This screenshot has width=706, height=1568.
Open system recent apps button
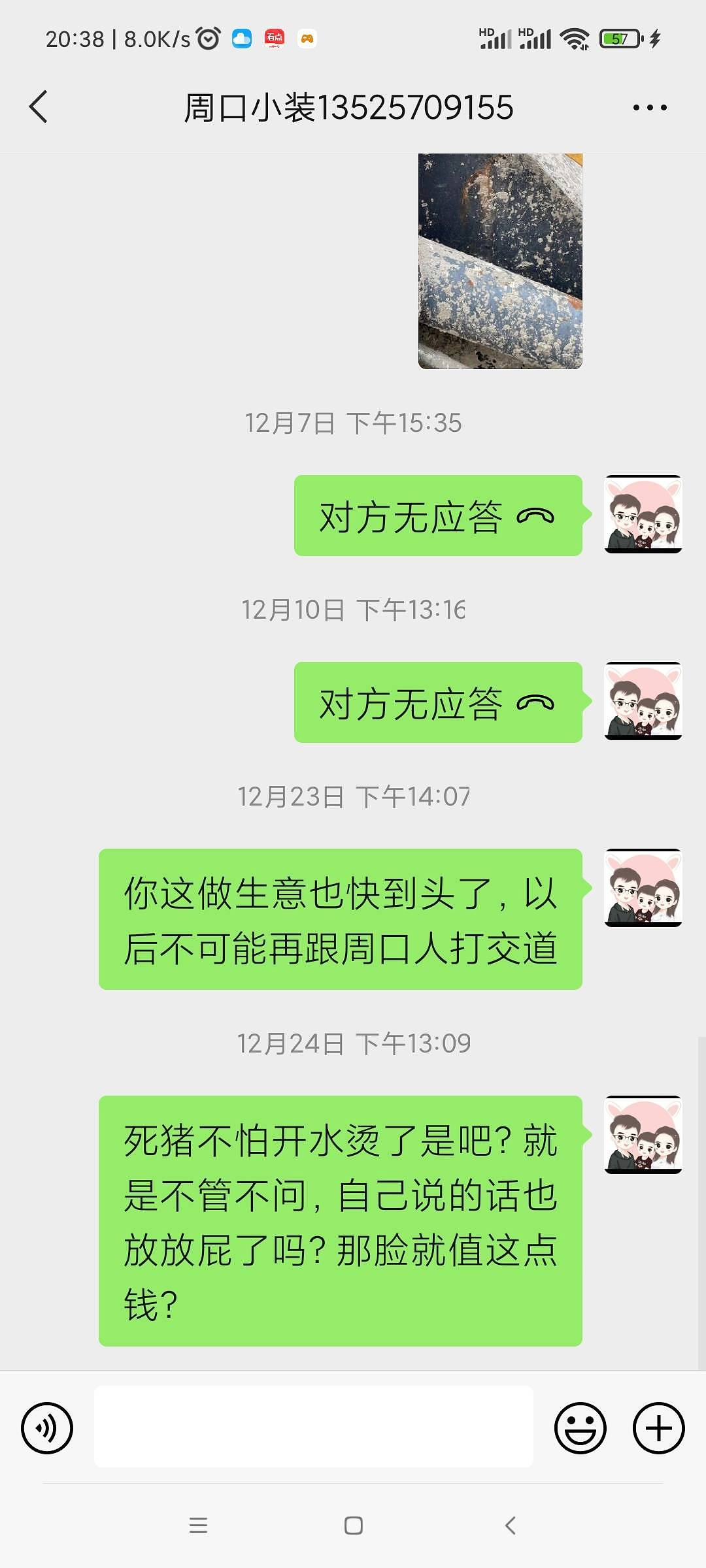pos(198,1526)
